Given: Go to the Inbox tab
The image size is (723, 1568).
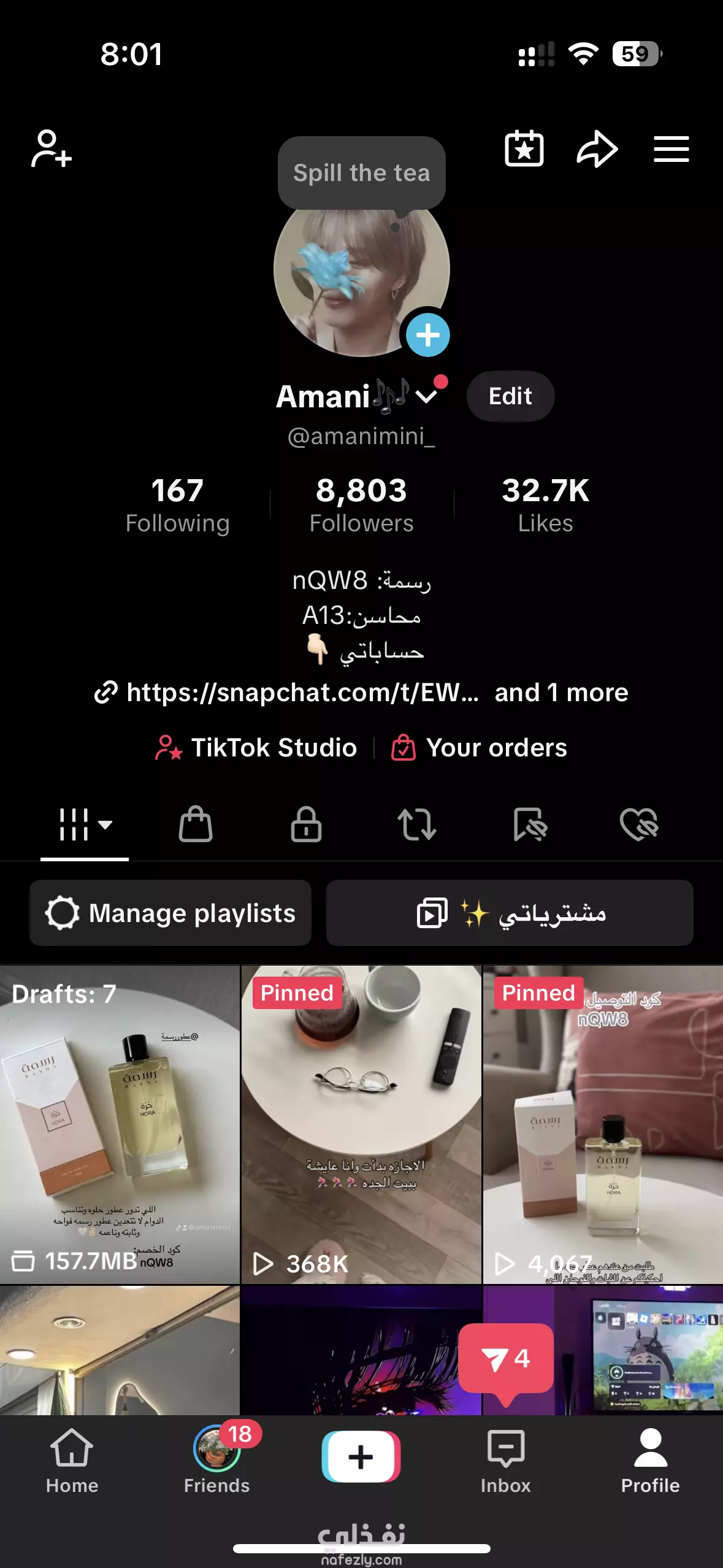Looking at the screenshot, I should coord(505,1459).
